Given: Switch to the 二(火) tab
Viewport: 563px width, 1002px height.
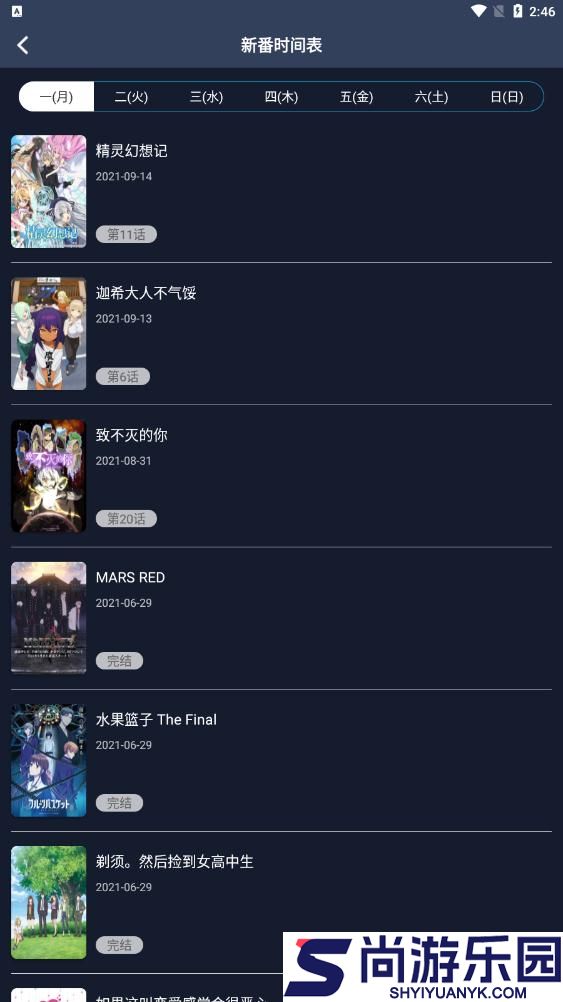Looking at the screenshot, I should (x=131, y=96).
